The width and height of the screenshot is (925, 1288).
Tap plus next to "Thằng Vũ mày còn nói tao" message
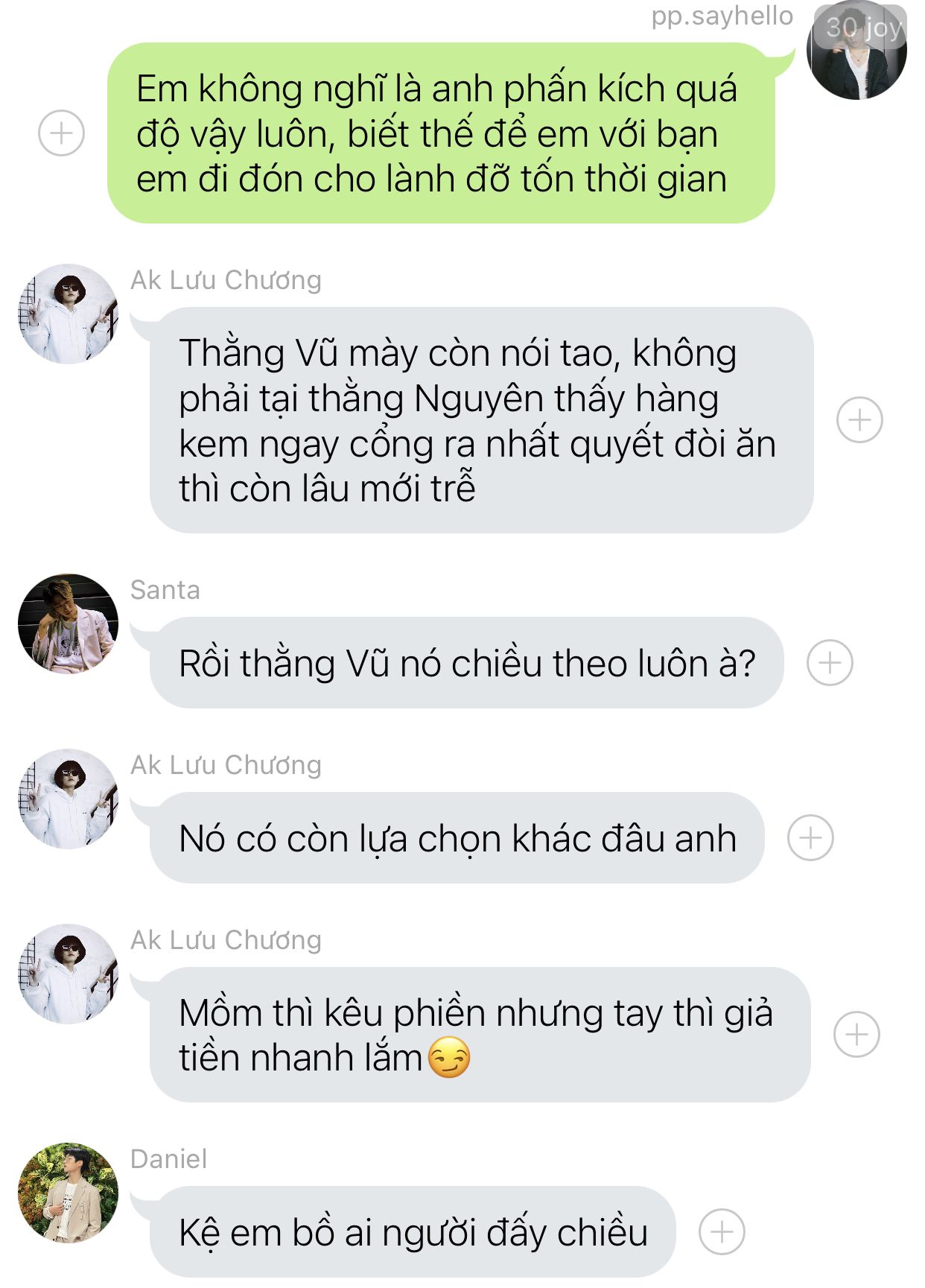859,419
